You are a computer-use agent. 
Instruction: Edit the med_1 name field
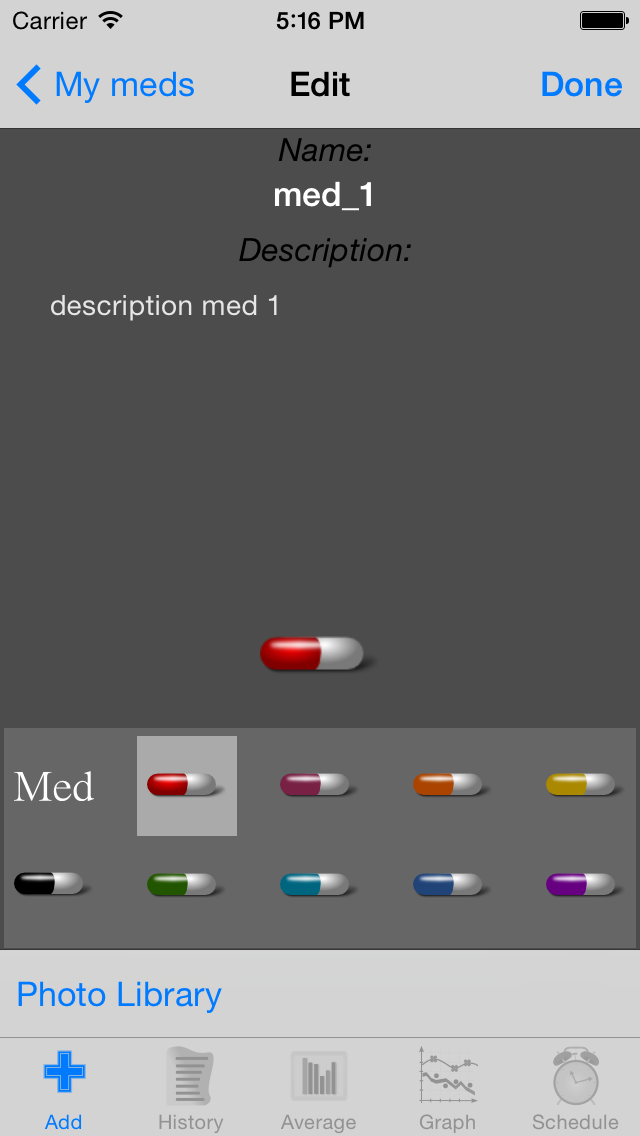tap(323, 196)
